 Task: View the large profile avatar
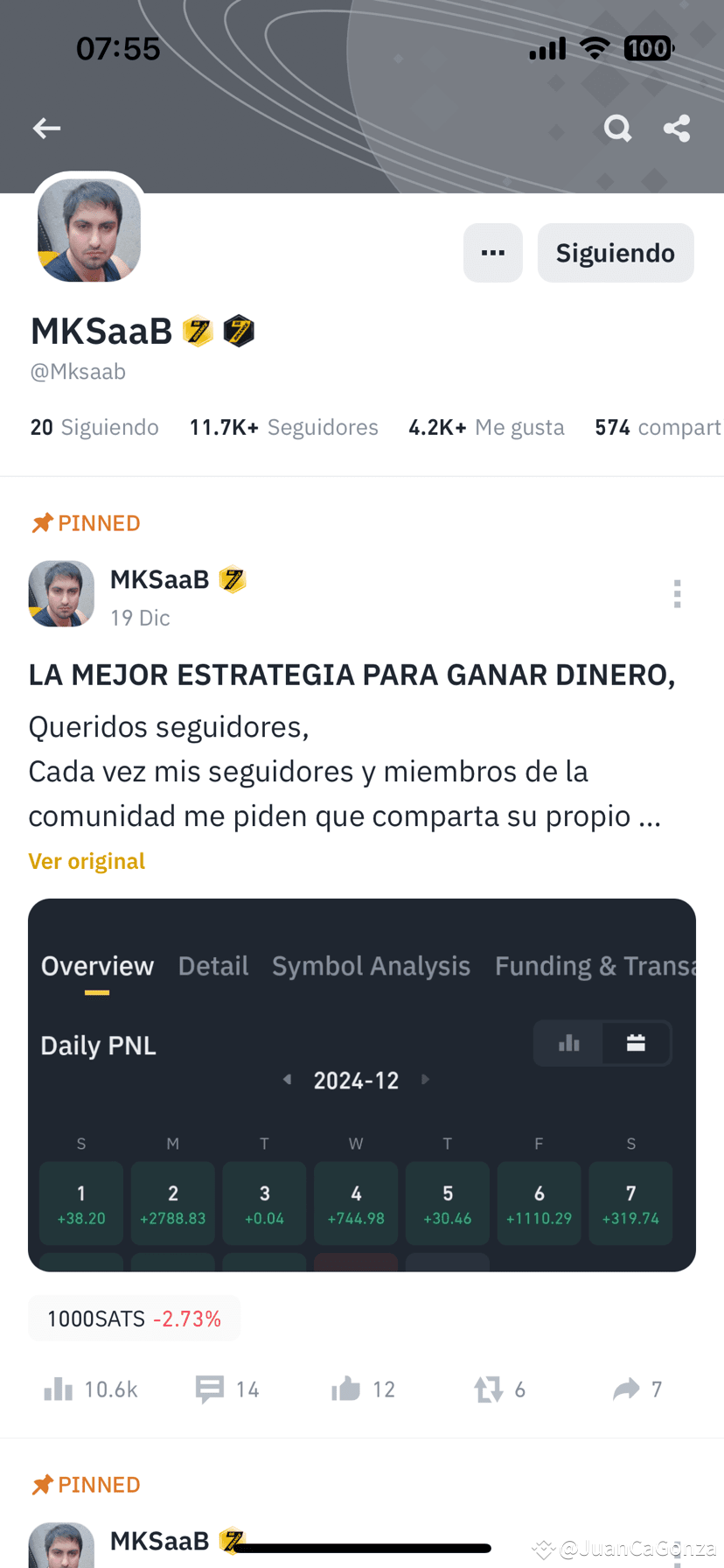[89, 230]
